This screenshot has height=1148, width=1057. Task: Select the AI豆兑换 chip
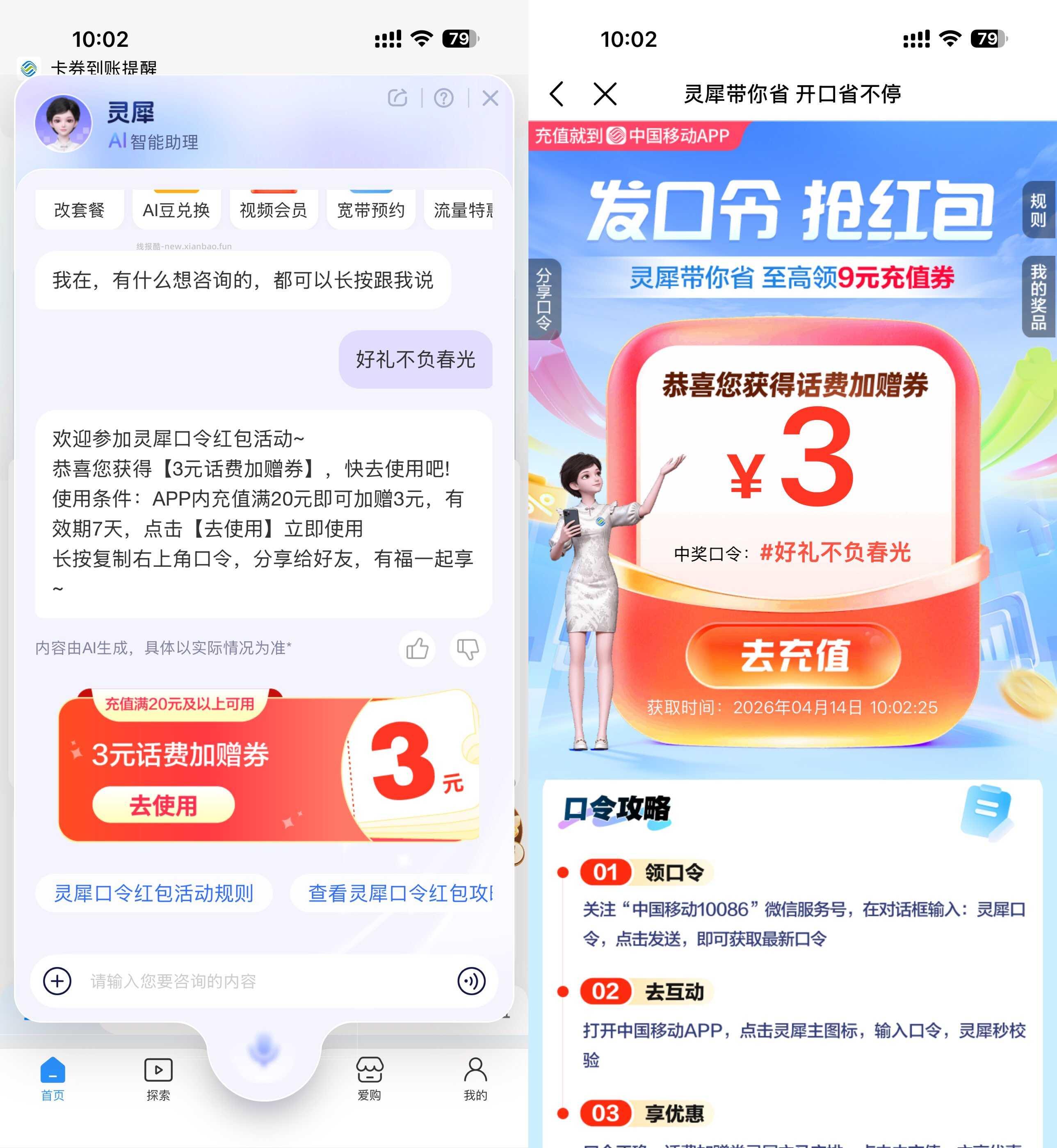(176, 210)
